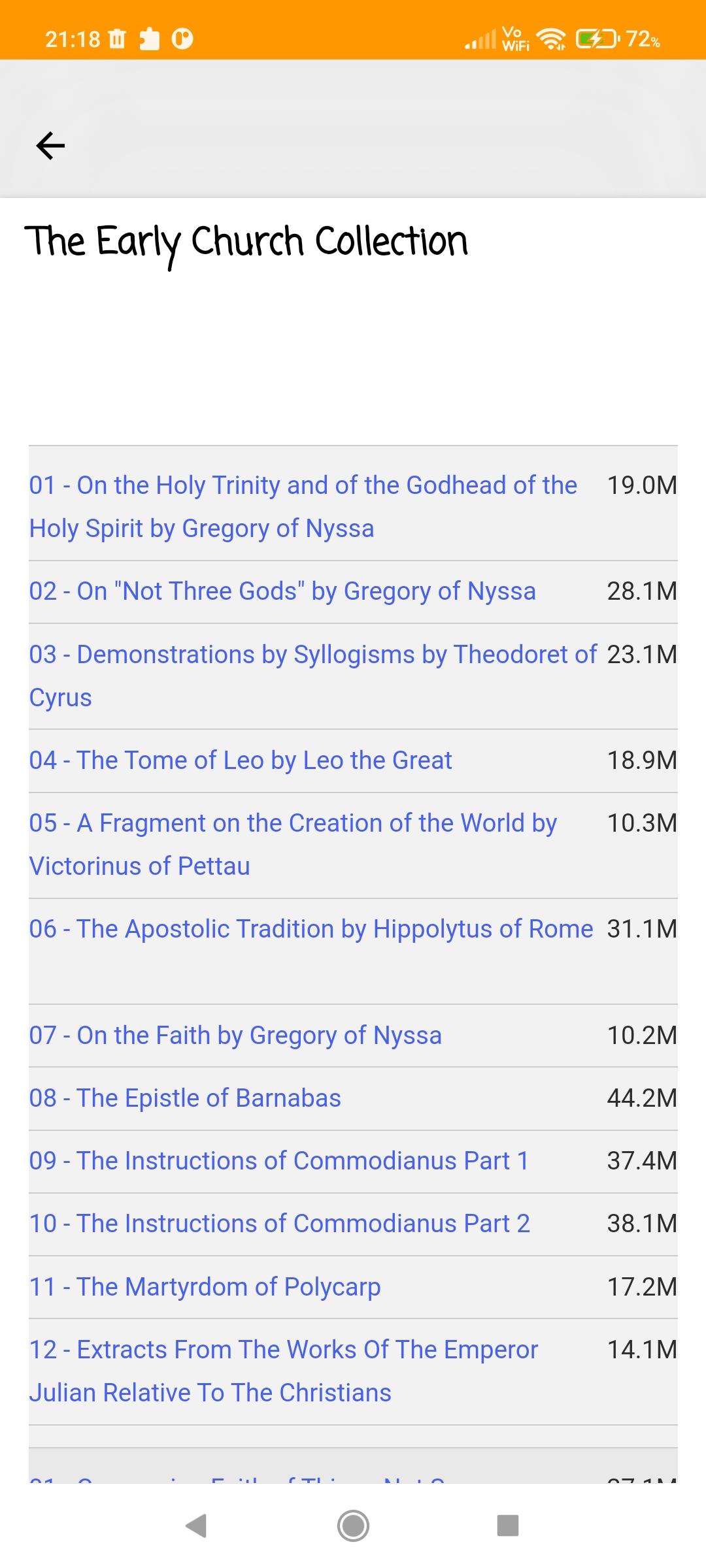Image resolution: width=706 pixels, height=1568 pixels.
Task: Select 07 - On the Faith by Gregory
Action: pos(235,1036)
